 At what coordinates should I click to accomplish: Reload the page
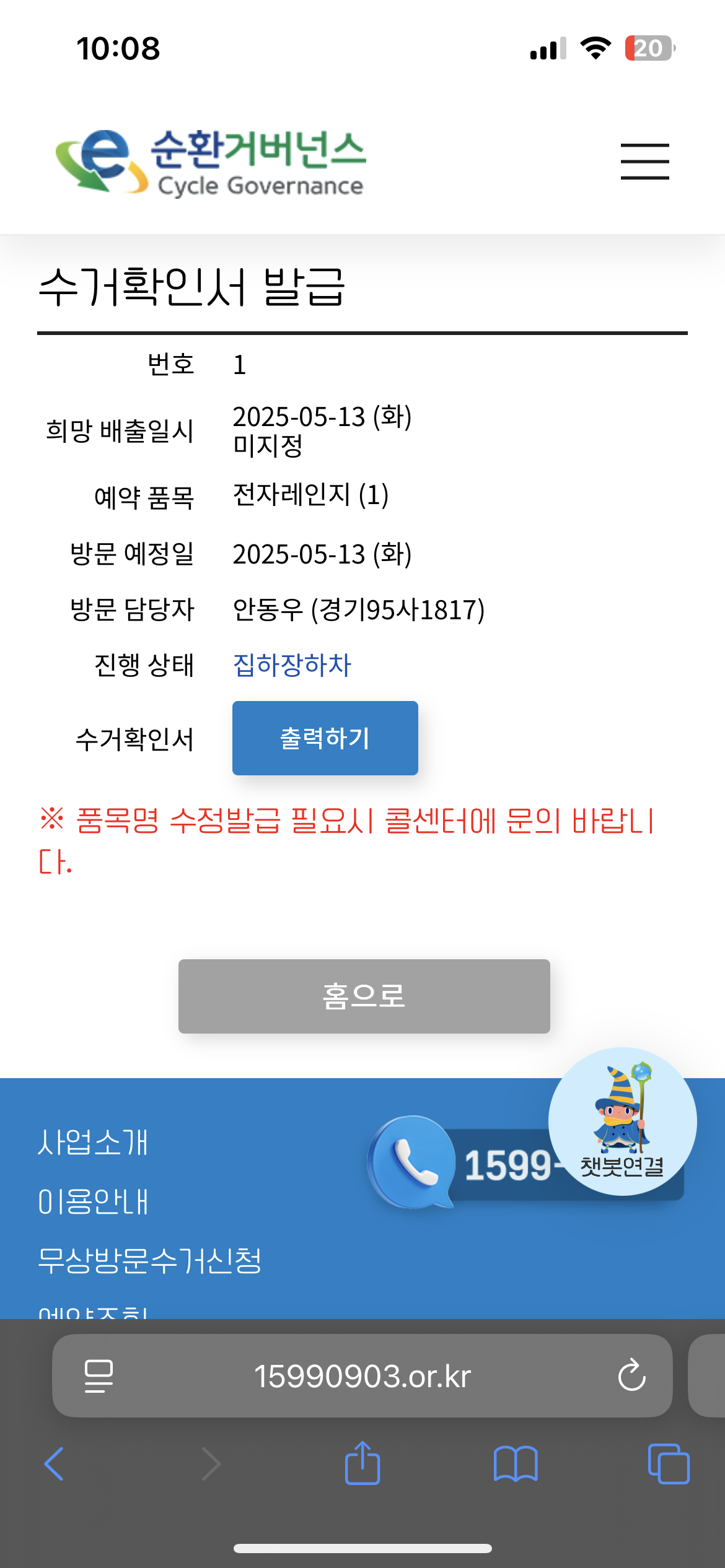(x=631, y=1376)
